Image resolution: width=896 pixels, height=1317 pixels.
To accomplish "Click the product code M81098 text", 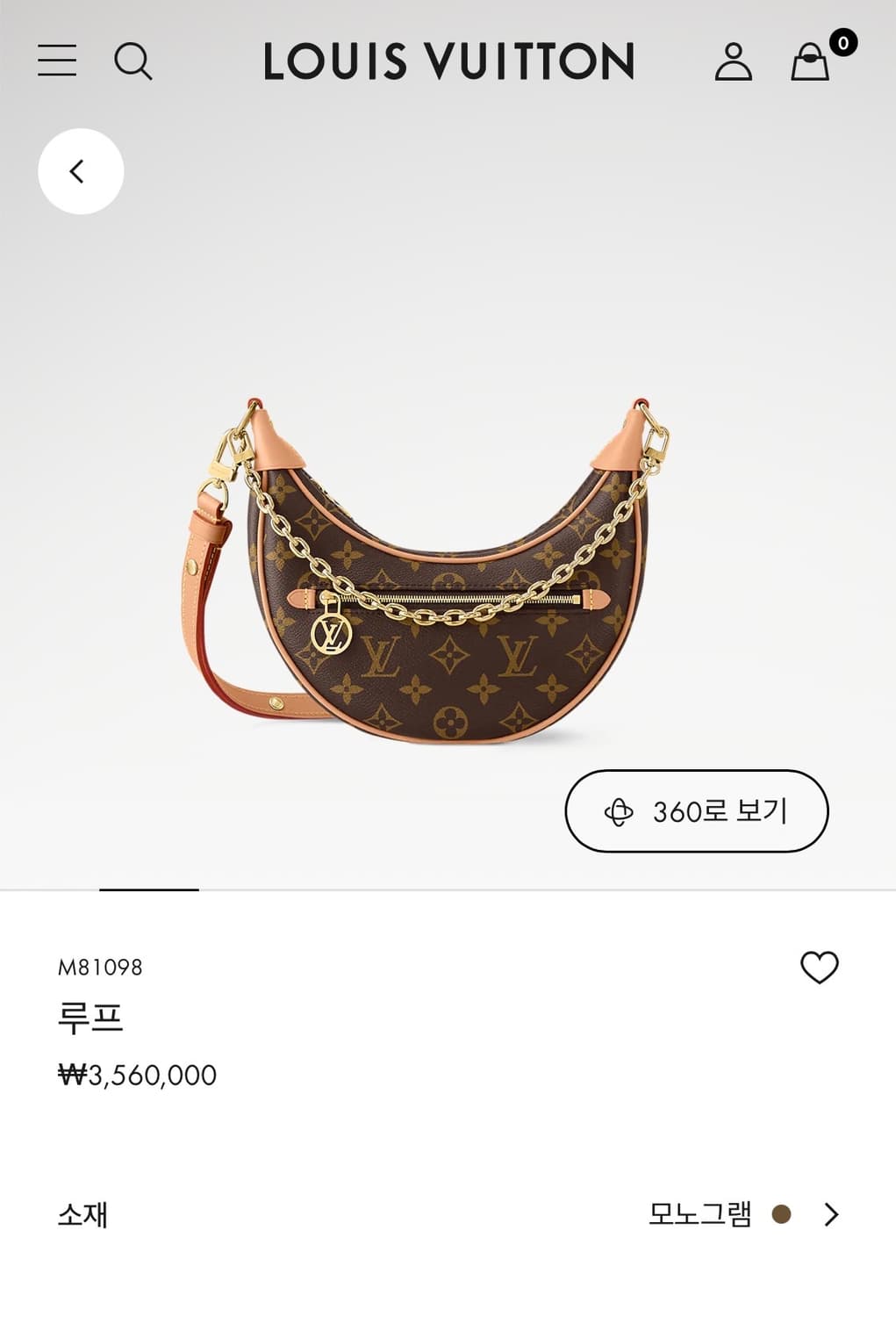I will (x=101, y=968).
